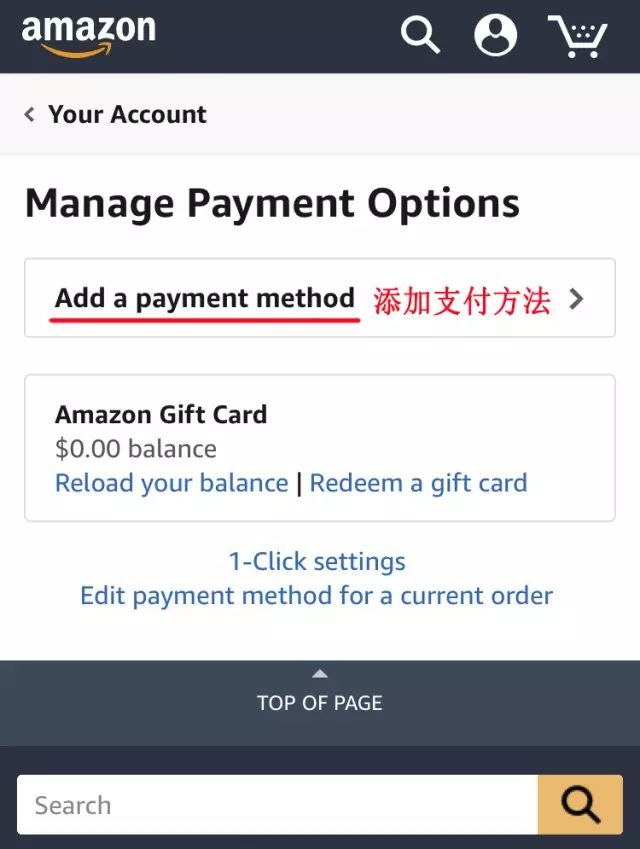640x849 pixels.
Task: Focus the bottom Search field
Action: click(x=276, y=805)
